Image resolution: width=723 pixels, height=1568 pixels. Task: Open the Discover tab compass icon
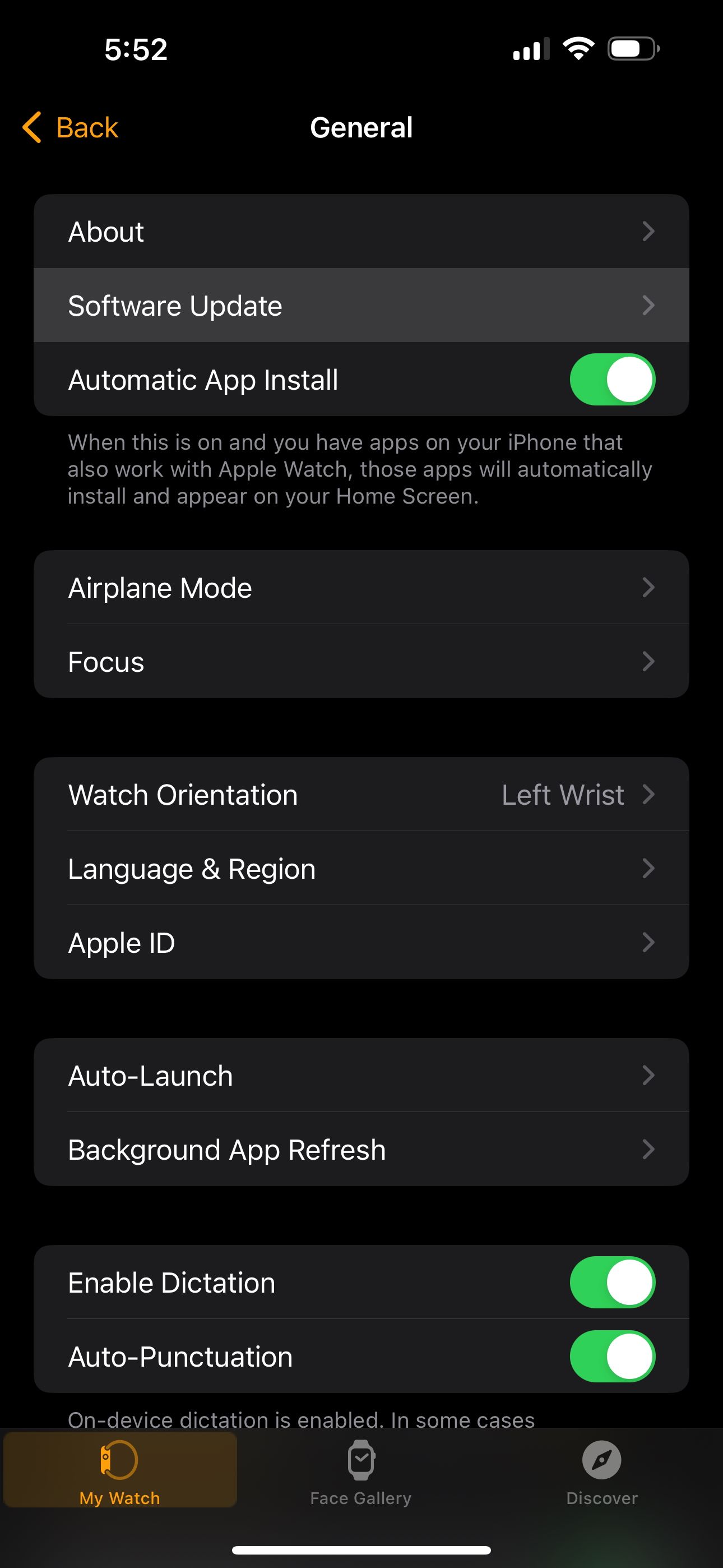pyautogui.click(x=601, y=1461)
